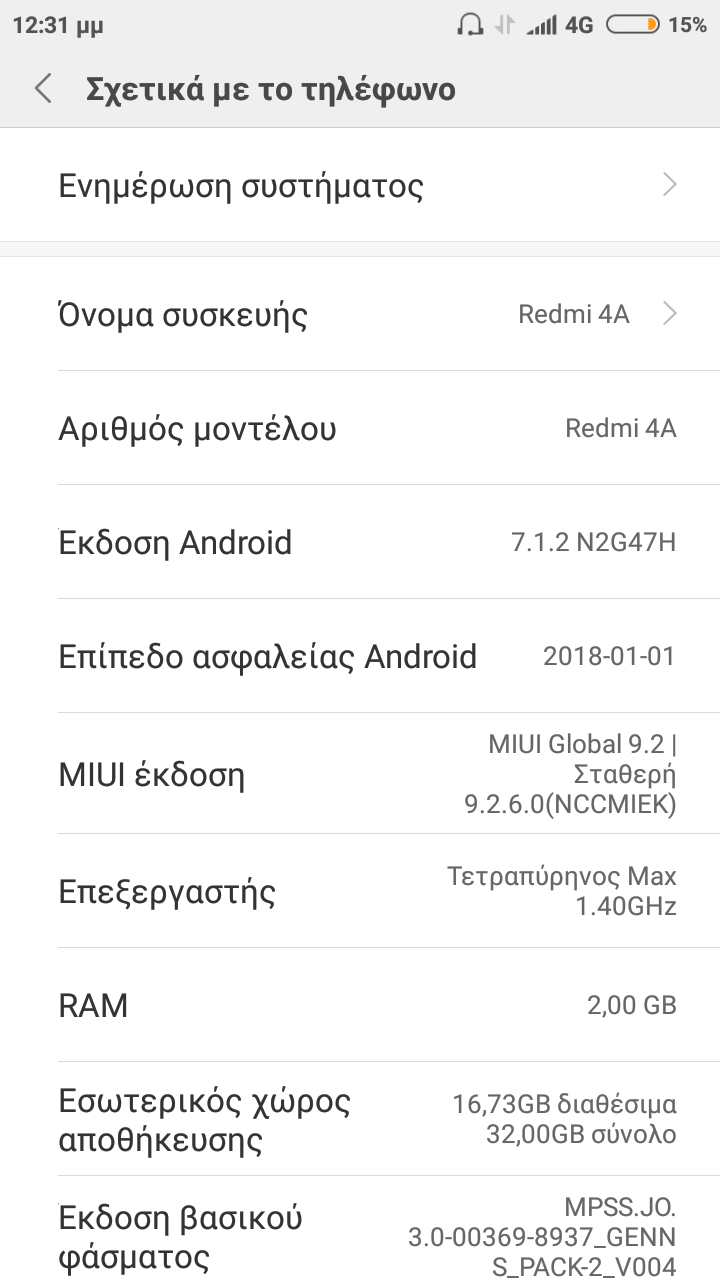Open Όνομα συσκευής Redmi 4A row
The height and width of the screenshot is (1280, 720).
pos(360,315)
